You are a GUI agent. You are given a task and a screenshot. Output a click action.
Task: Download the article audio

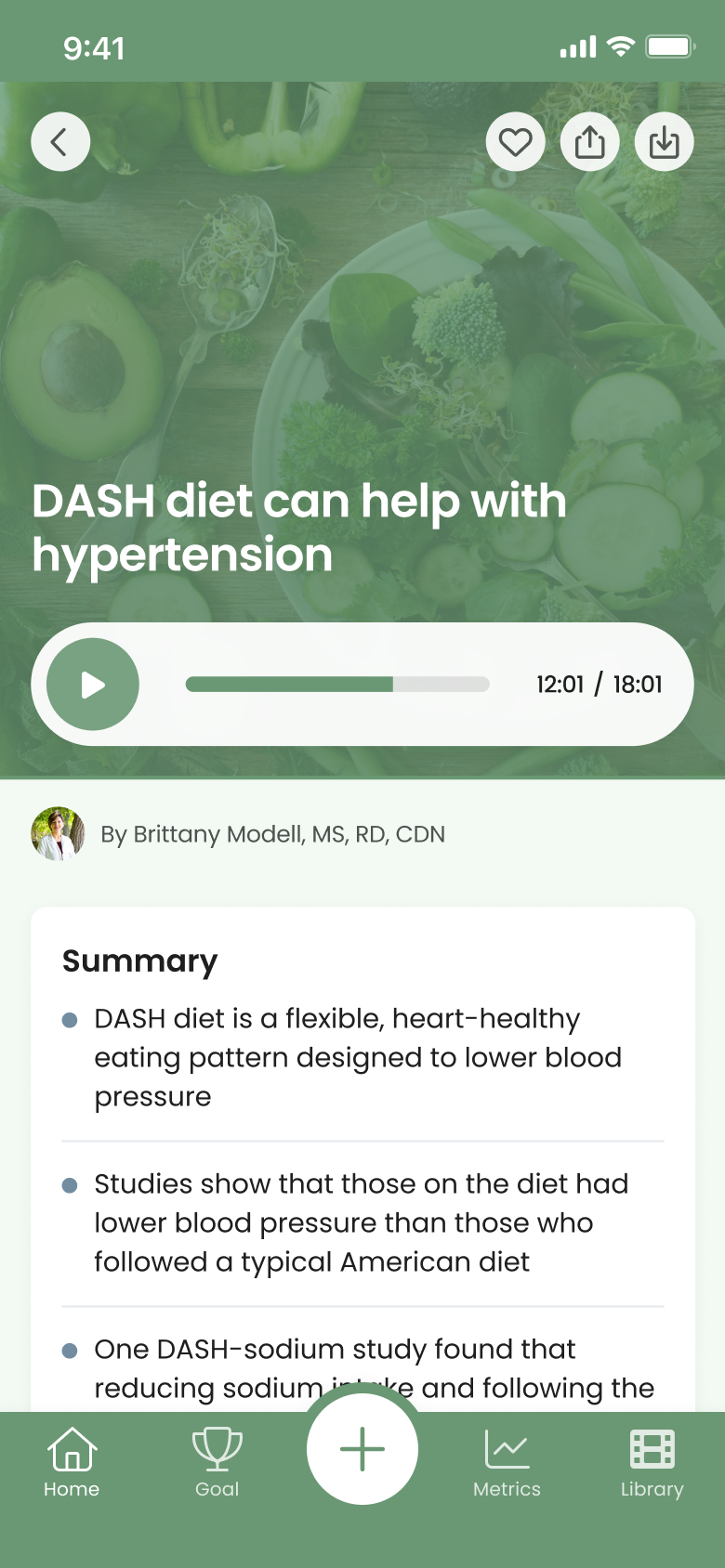[x=665, y=142]
